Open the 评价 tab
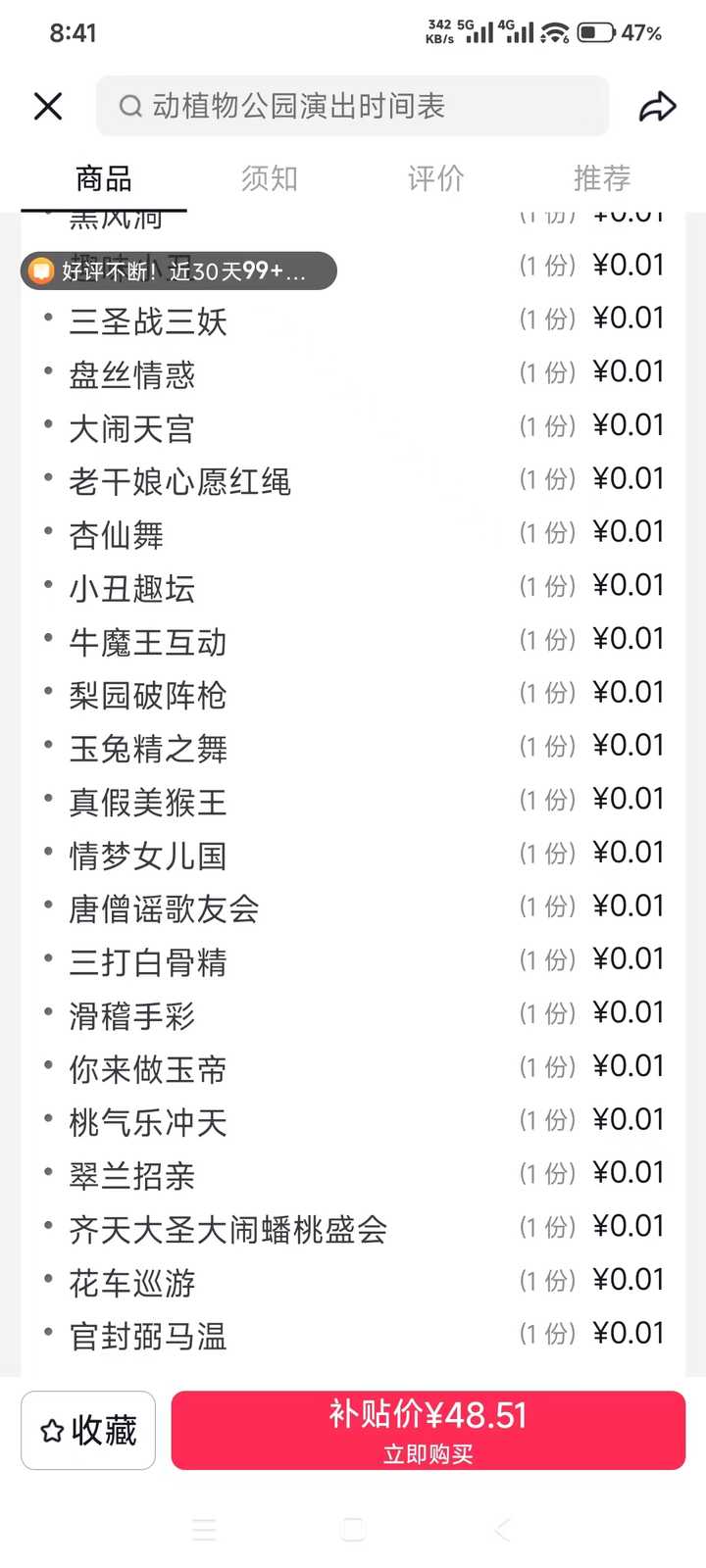Viewport: 706px width, 1568px height. (x=435, y=178)
